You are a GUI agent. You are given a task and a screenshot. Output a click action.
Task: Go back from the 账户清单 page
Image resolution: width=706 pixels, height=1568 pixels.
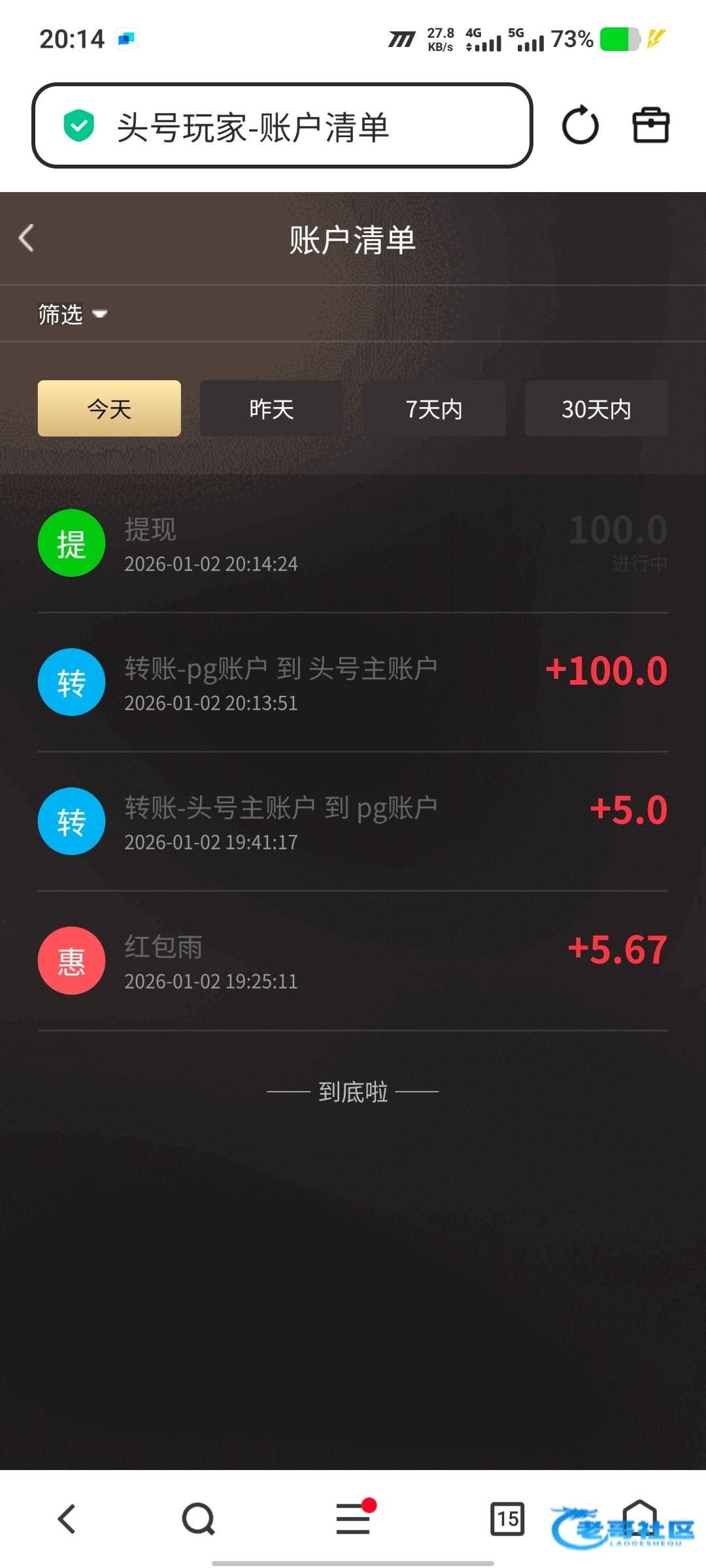click(27, 238)
